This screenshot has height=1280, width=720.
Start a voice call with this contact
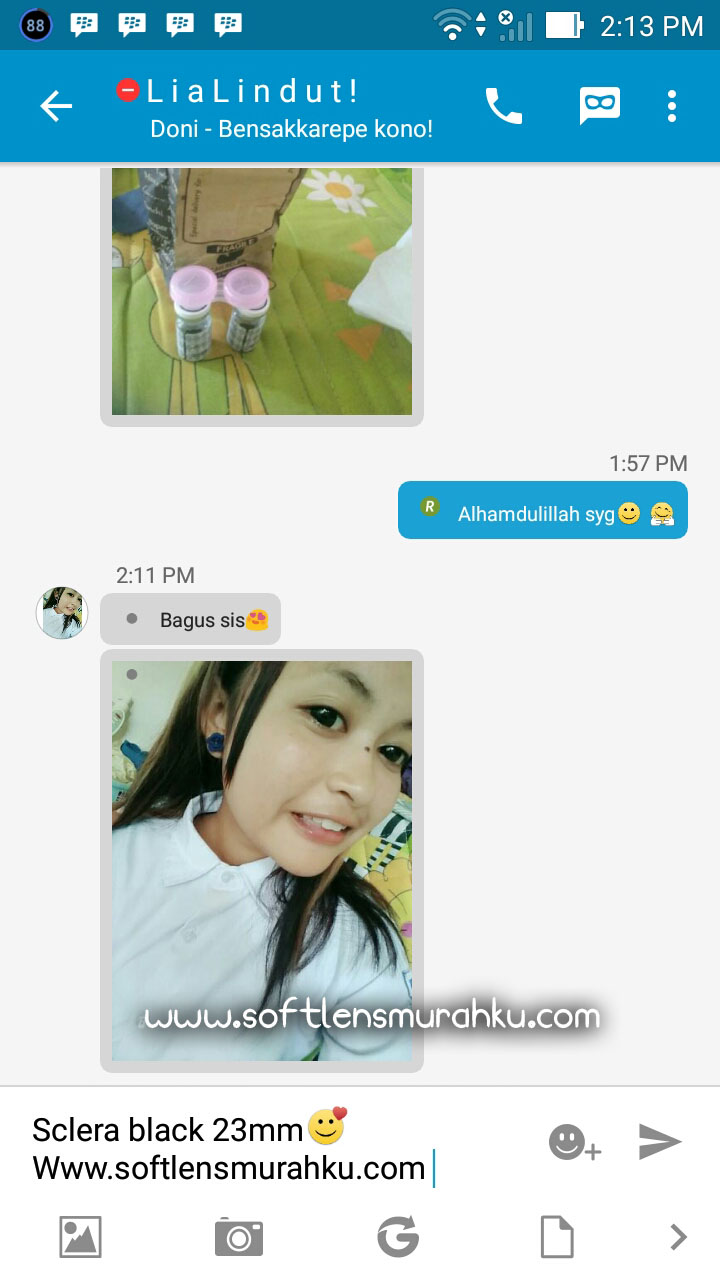(503, 106)
